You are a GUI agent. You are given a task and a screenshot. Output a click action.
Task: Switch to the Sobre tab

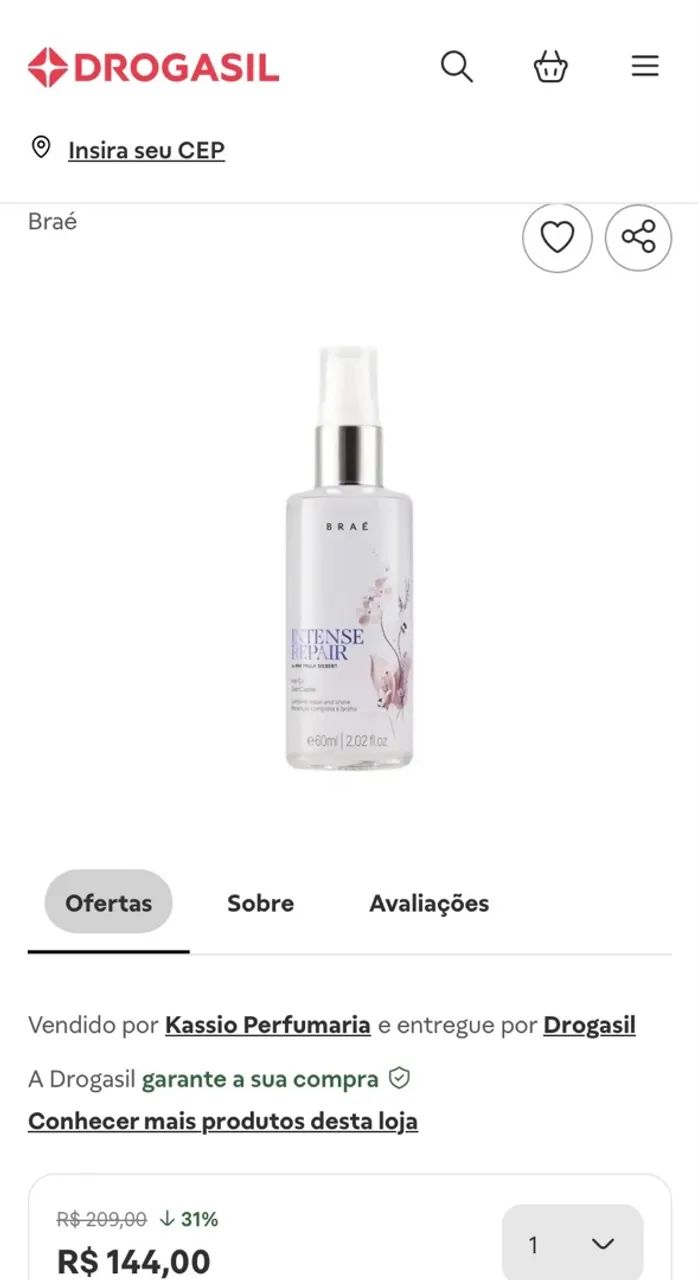pos(260,903)
